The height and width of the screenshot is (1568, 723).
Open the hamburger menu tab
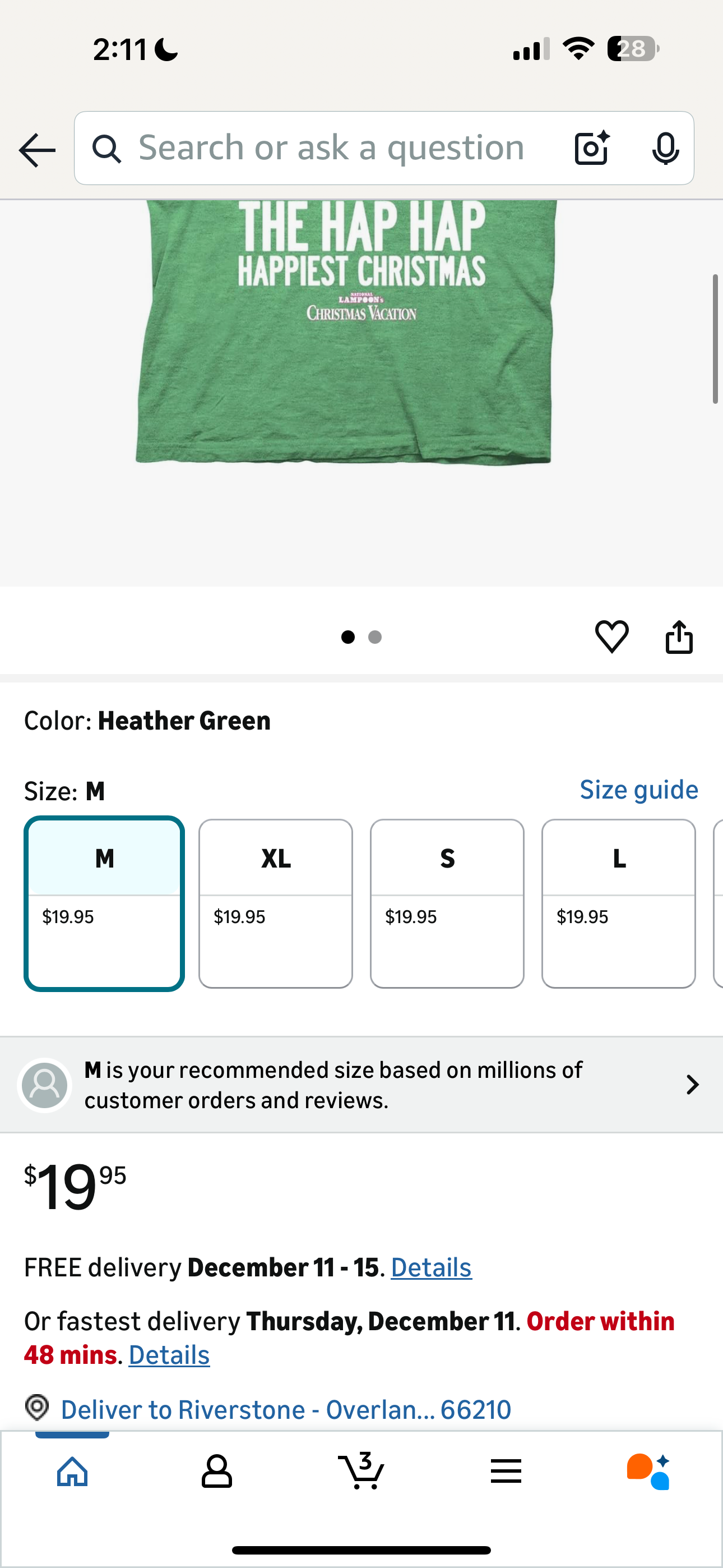click(506, 1472)
